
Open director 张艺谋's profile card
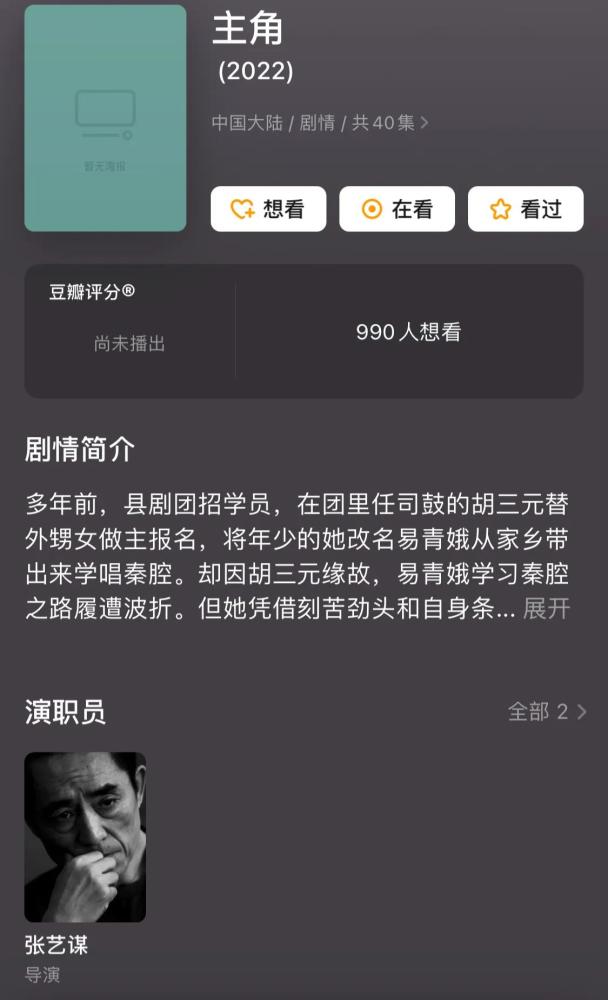85,868
